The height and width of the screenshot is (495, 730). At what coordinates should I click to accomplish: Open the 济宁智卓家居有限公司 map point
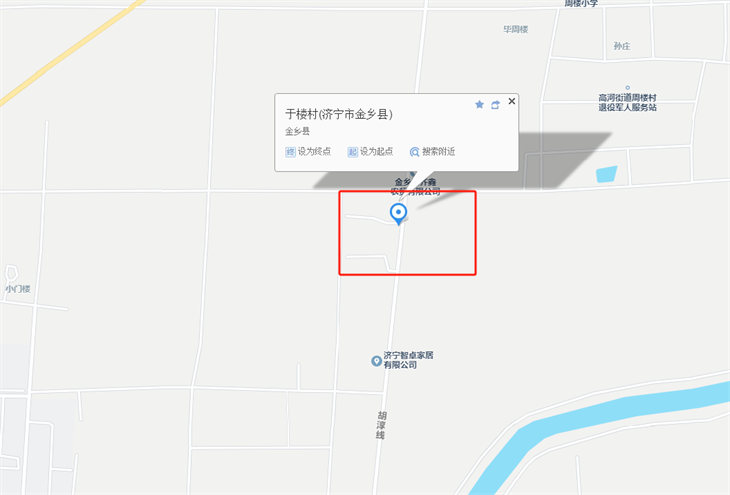(377, 360)
